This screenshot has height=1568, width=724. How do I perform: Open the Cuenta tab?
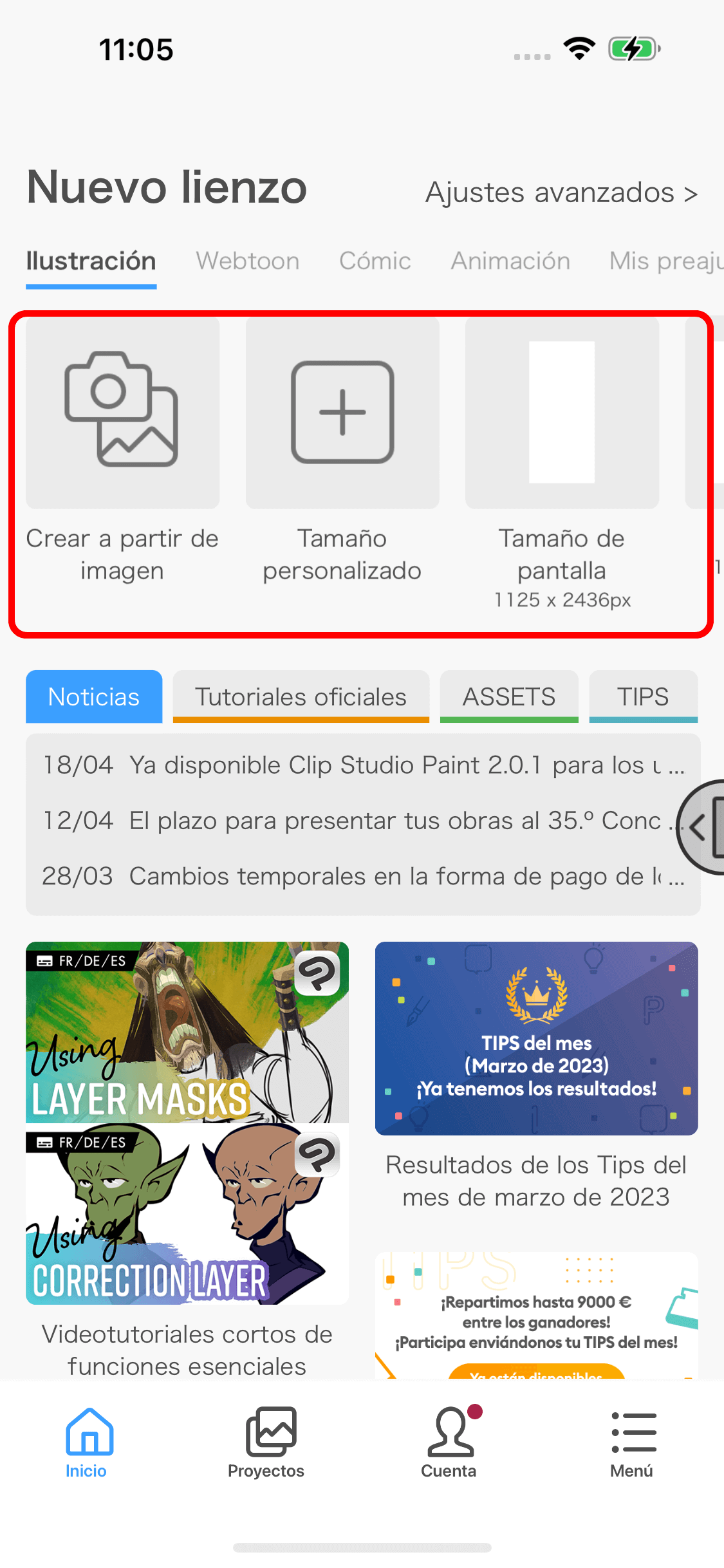point(449,1442)
